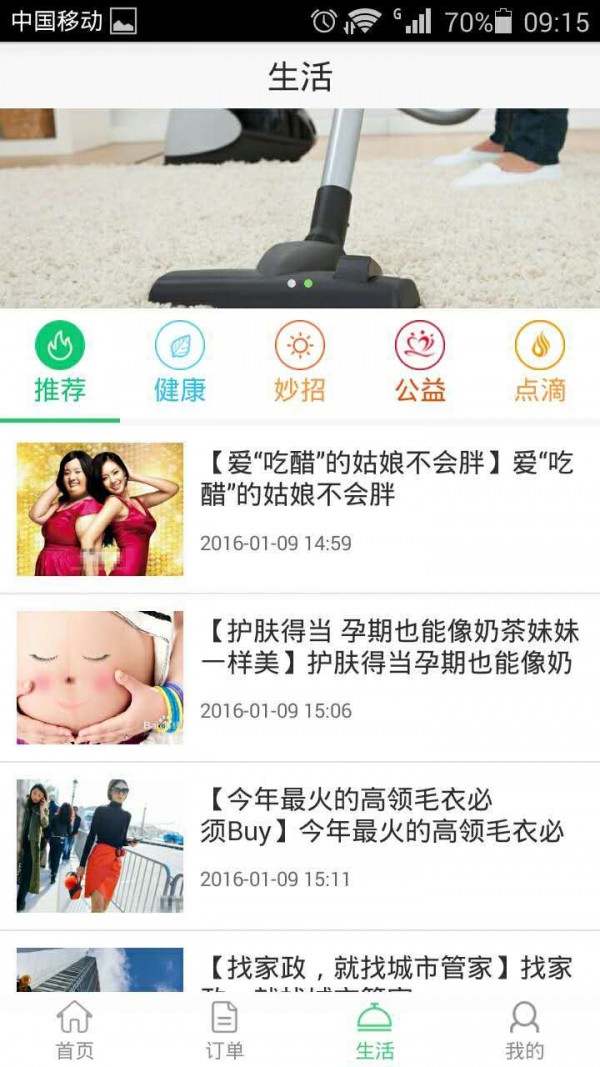Open the 妙招 tips tab

[300, 364]
